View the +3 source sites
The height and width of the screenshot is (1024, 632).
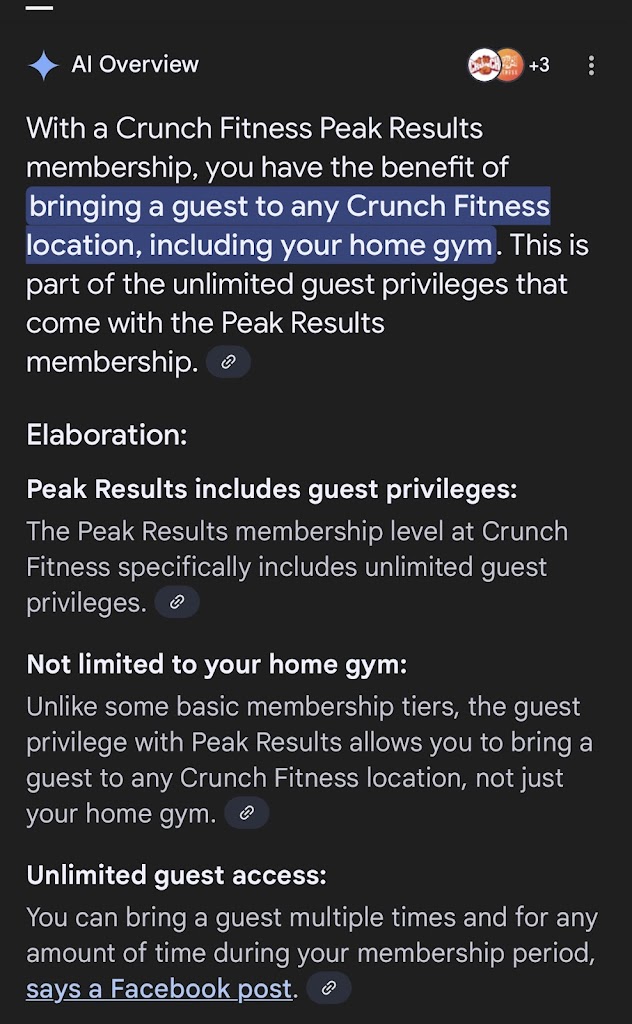tap(509, 65)
